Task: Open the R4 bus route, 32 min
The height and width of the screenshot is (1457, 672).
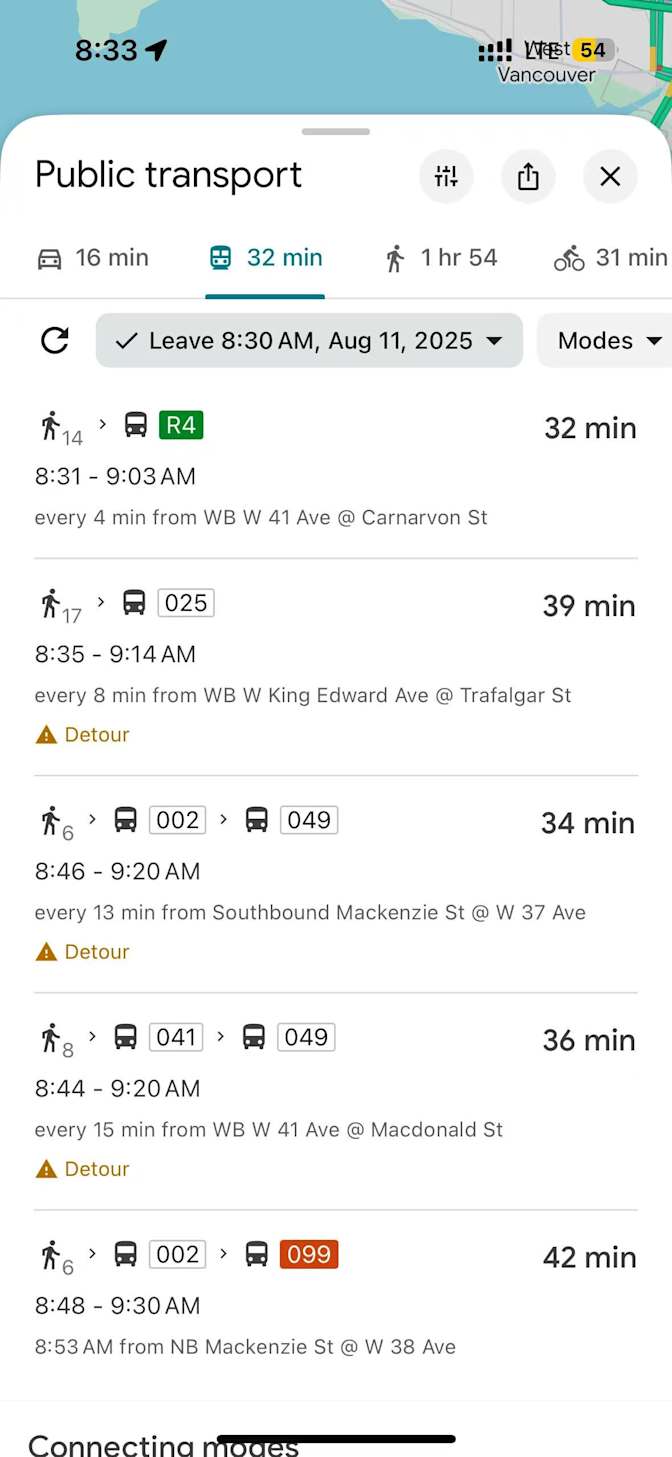Action: [336, 470]
